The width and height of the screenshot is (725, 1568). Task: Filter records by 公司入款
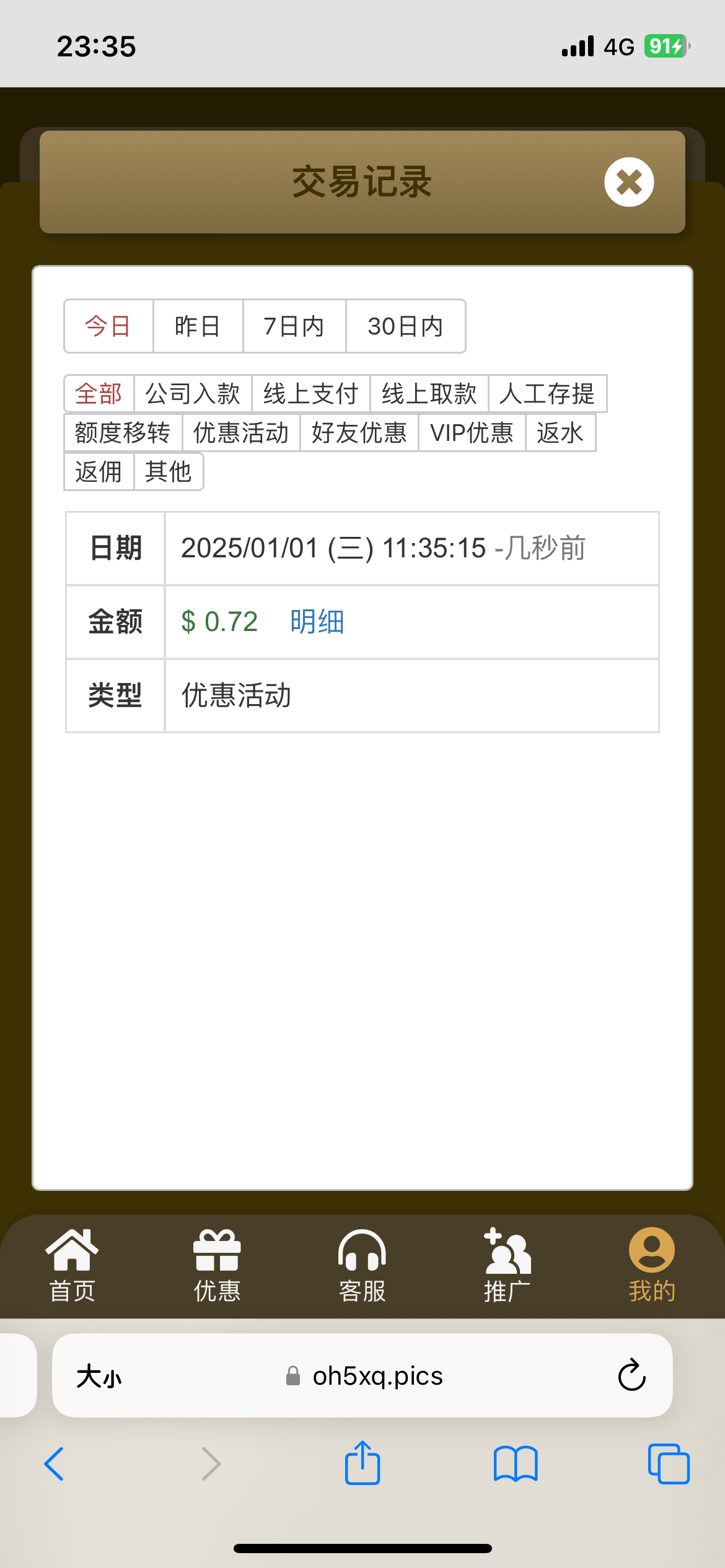tap(193, 394)
